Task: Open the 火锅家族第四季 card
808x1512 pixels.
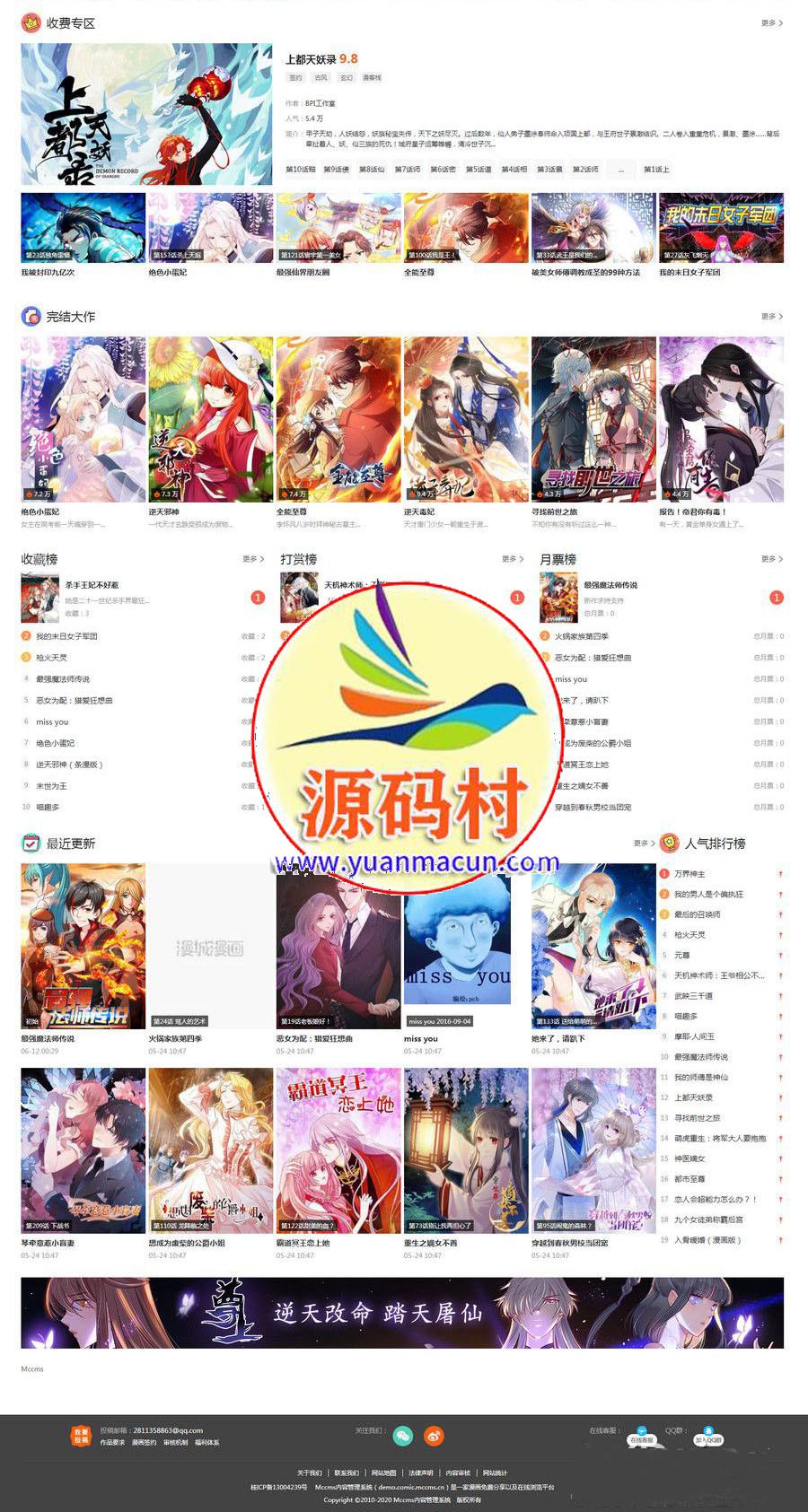Action: 210,947
